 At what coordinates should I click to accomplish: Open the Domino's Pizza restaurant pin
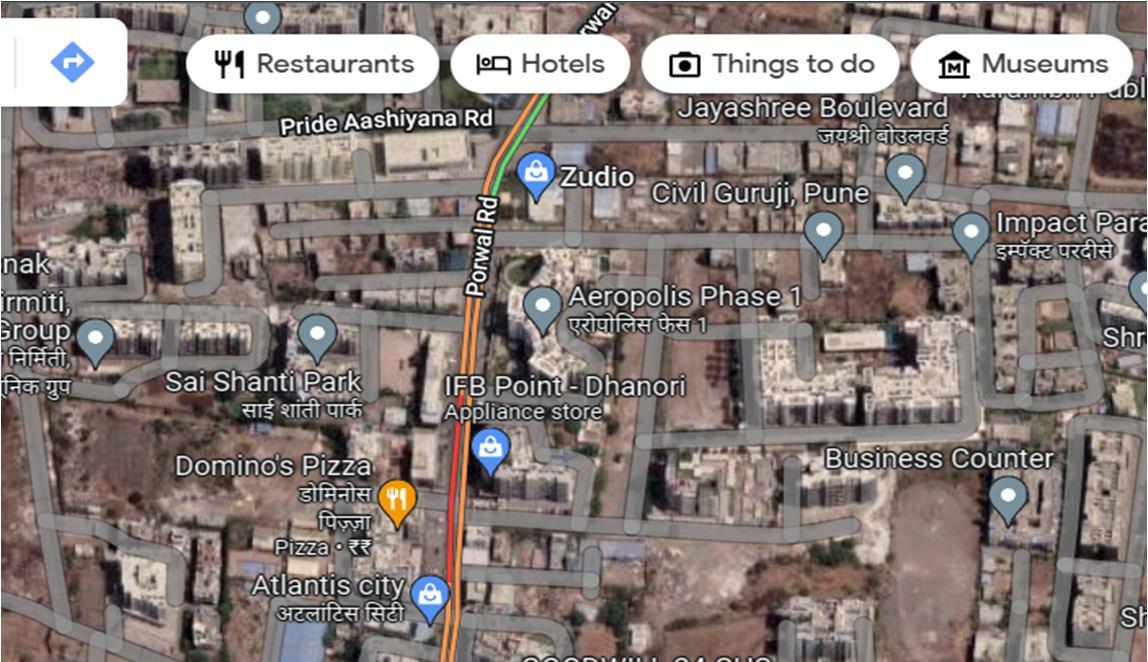pyautogui.click(x=397, y=500)
